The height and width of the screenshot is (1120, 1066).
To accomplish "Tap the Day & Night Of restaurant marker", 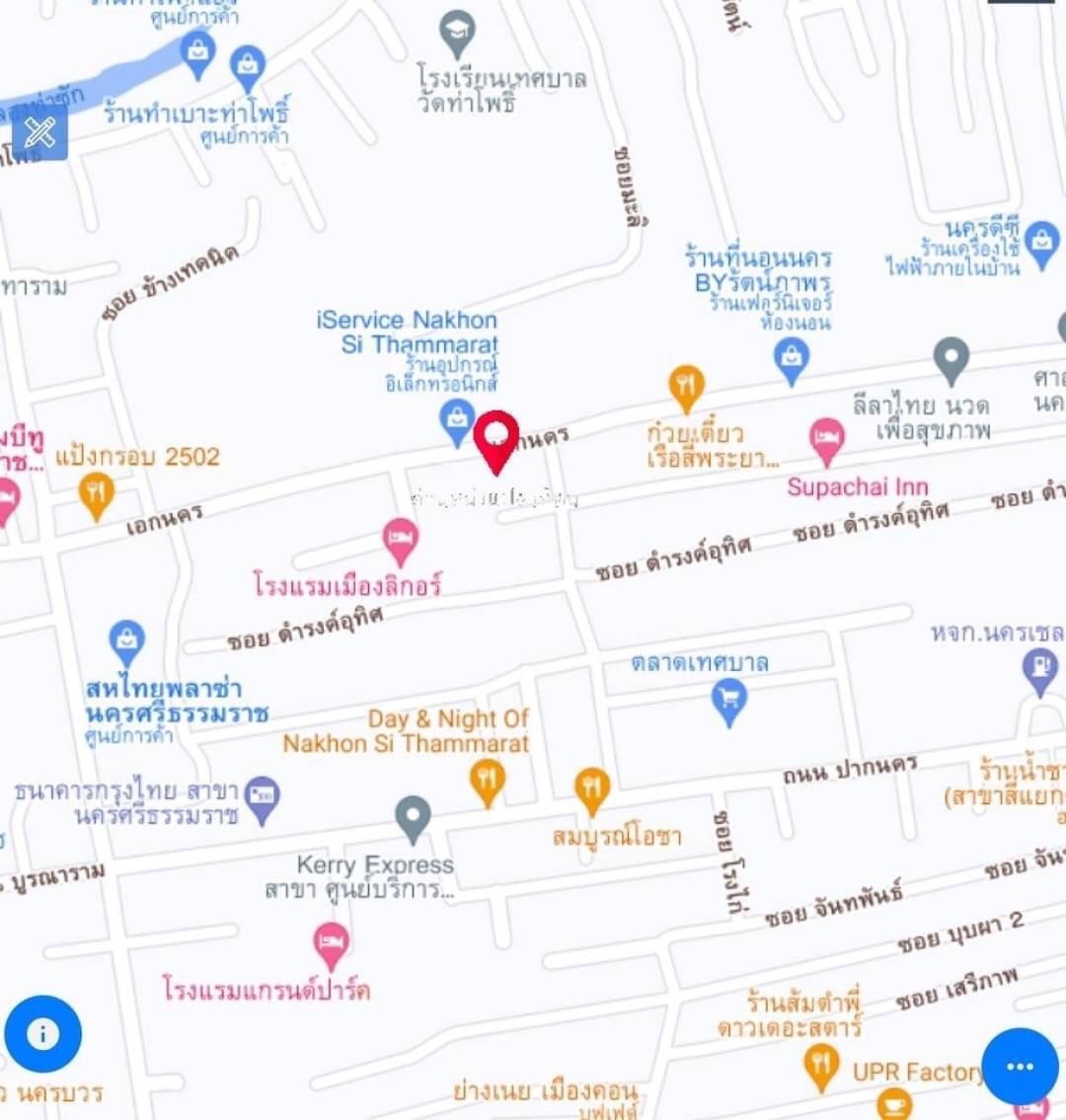I will (487, 780).
